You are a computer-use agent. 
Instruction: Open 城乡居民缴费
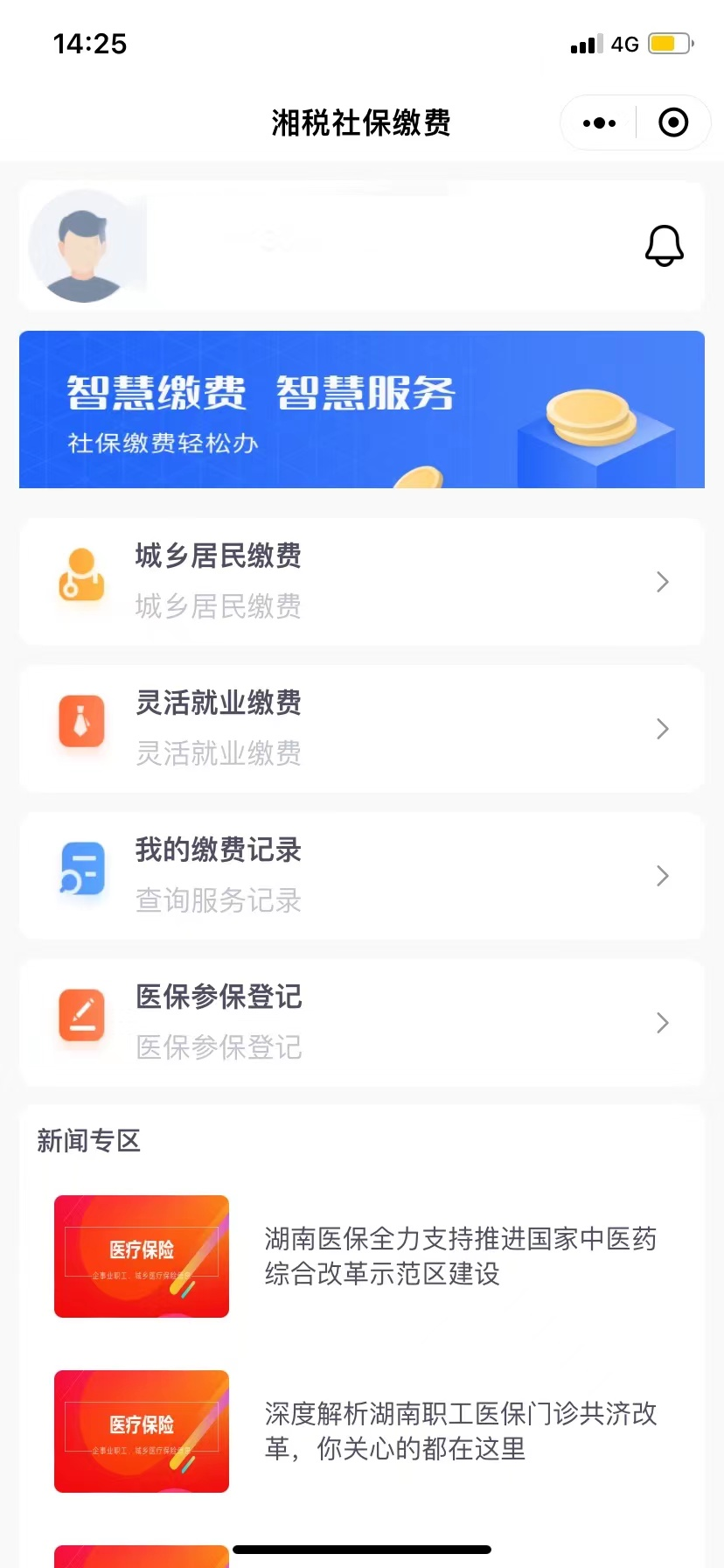coord(362,582)
